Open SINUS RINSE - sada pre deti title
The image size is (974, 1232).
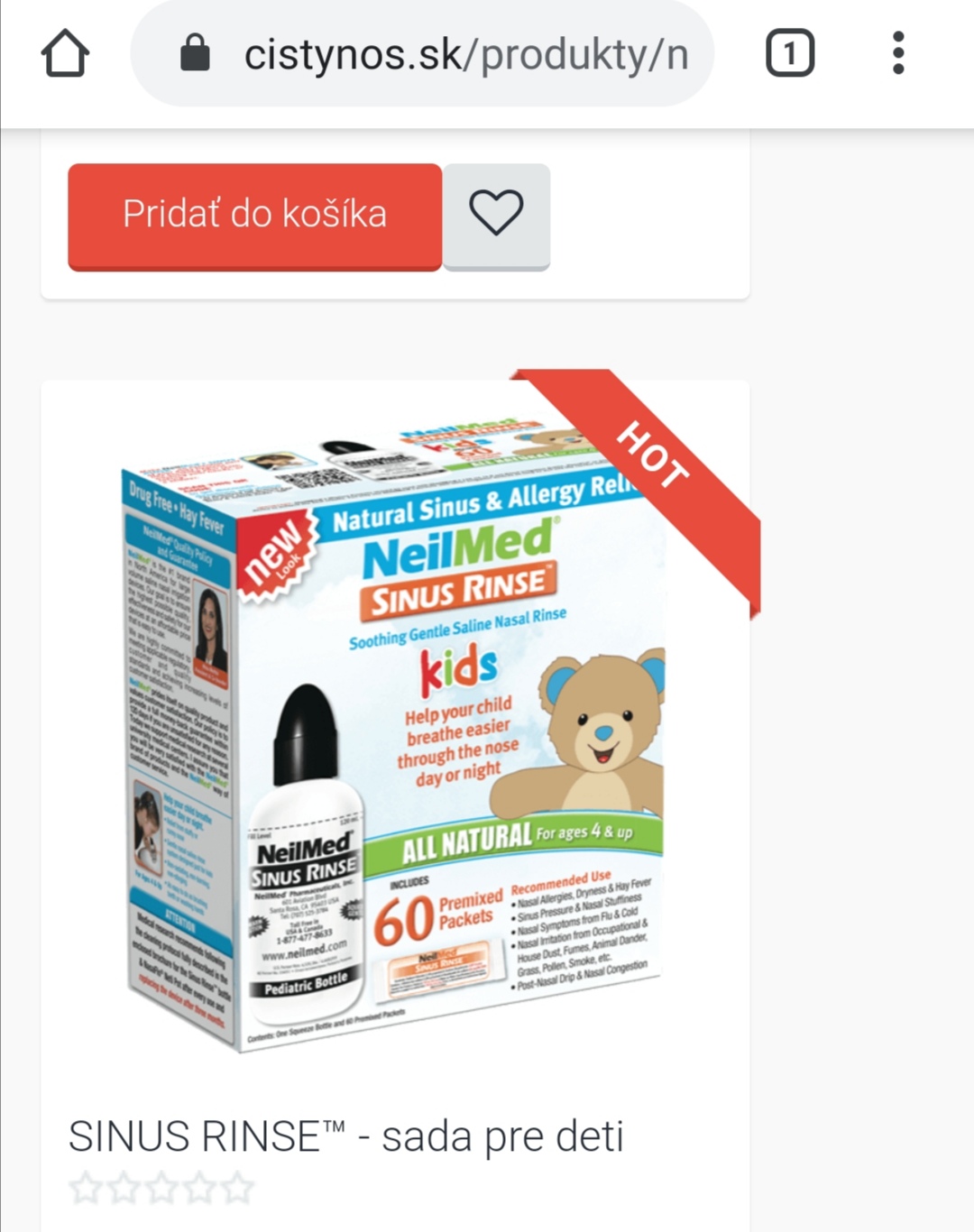tap(345, 1136)
